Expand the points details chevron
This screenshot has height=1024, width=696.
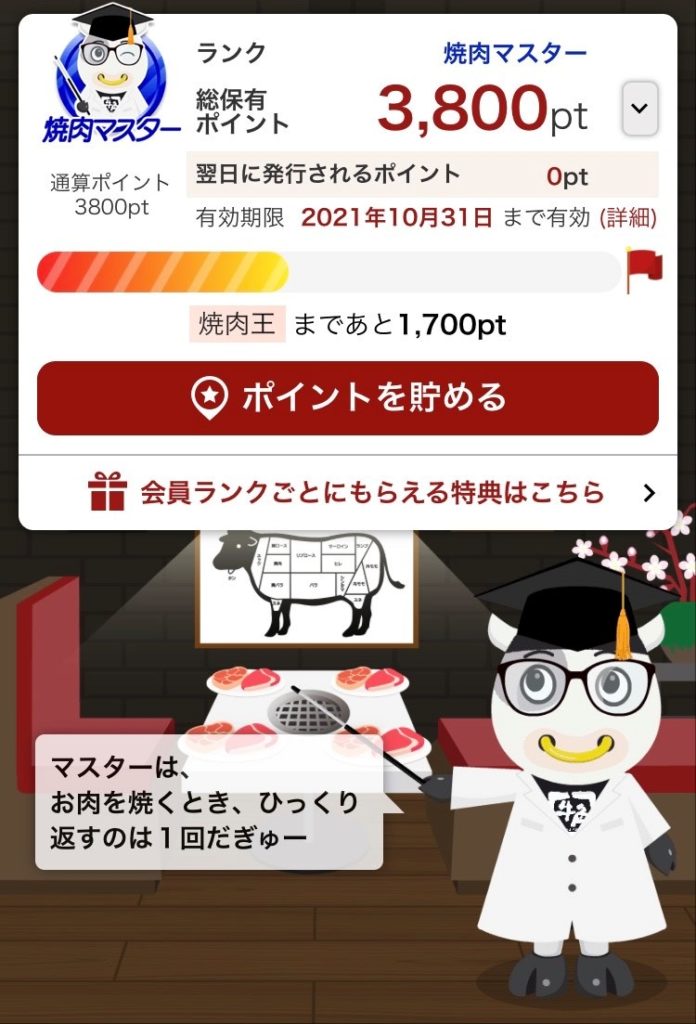(640, 109)
